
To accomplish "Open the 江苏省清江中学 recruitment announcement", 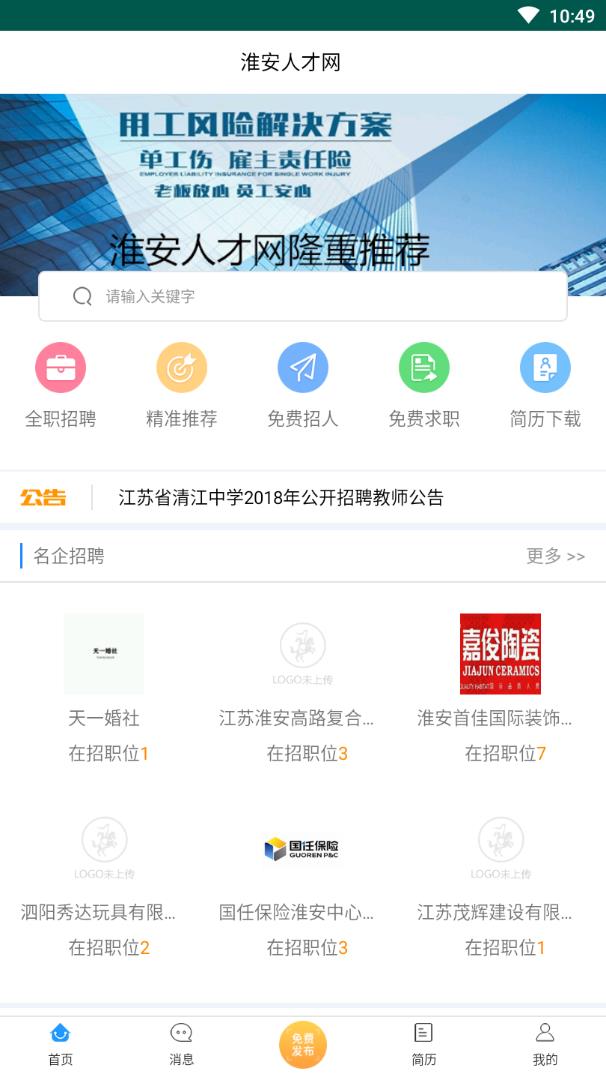I will coord(281,498).
